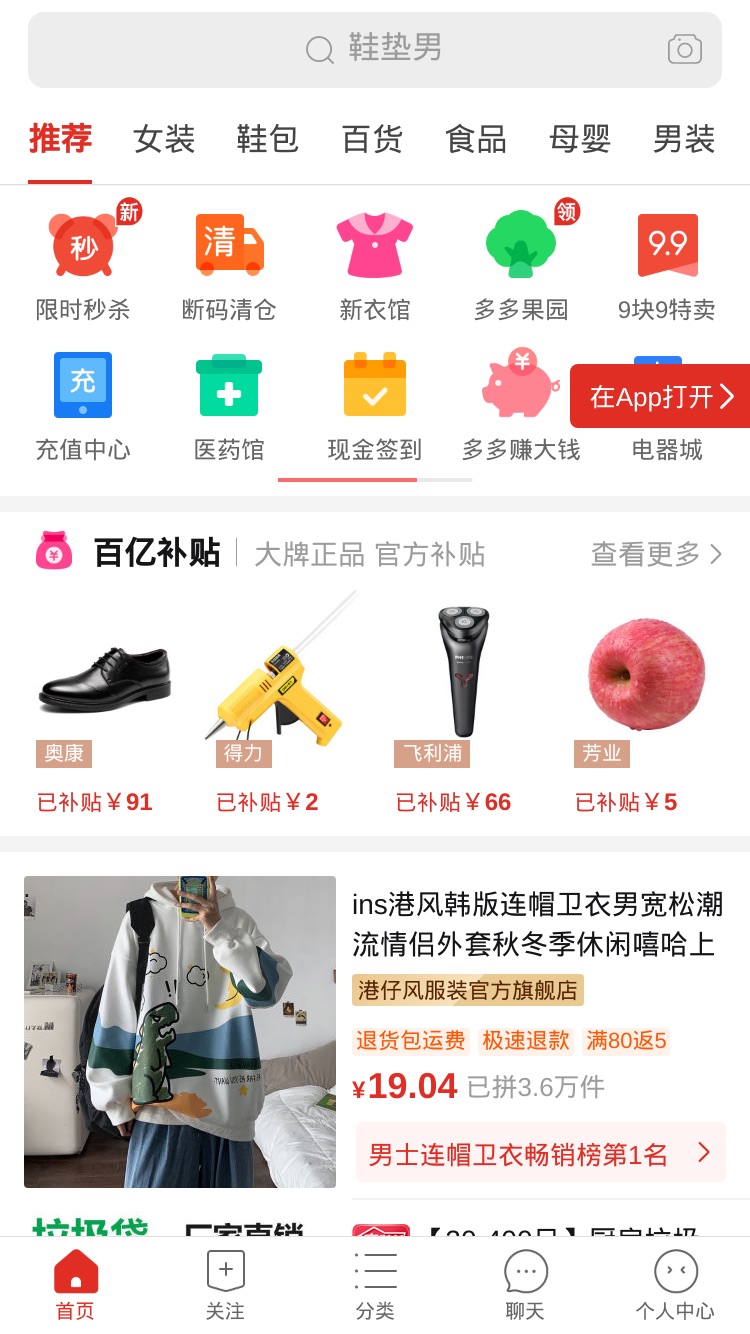Image resolution: width=750 pixels, height=1334 pixels.
Task: Select the 母婴 category tab
Action: pyautogui.click(x=580, y=139)
